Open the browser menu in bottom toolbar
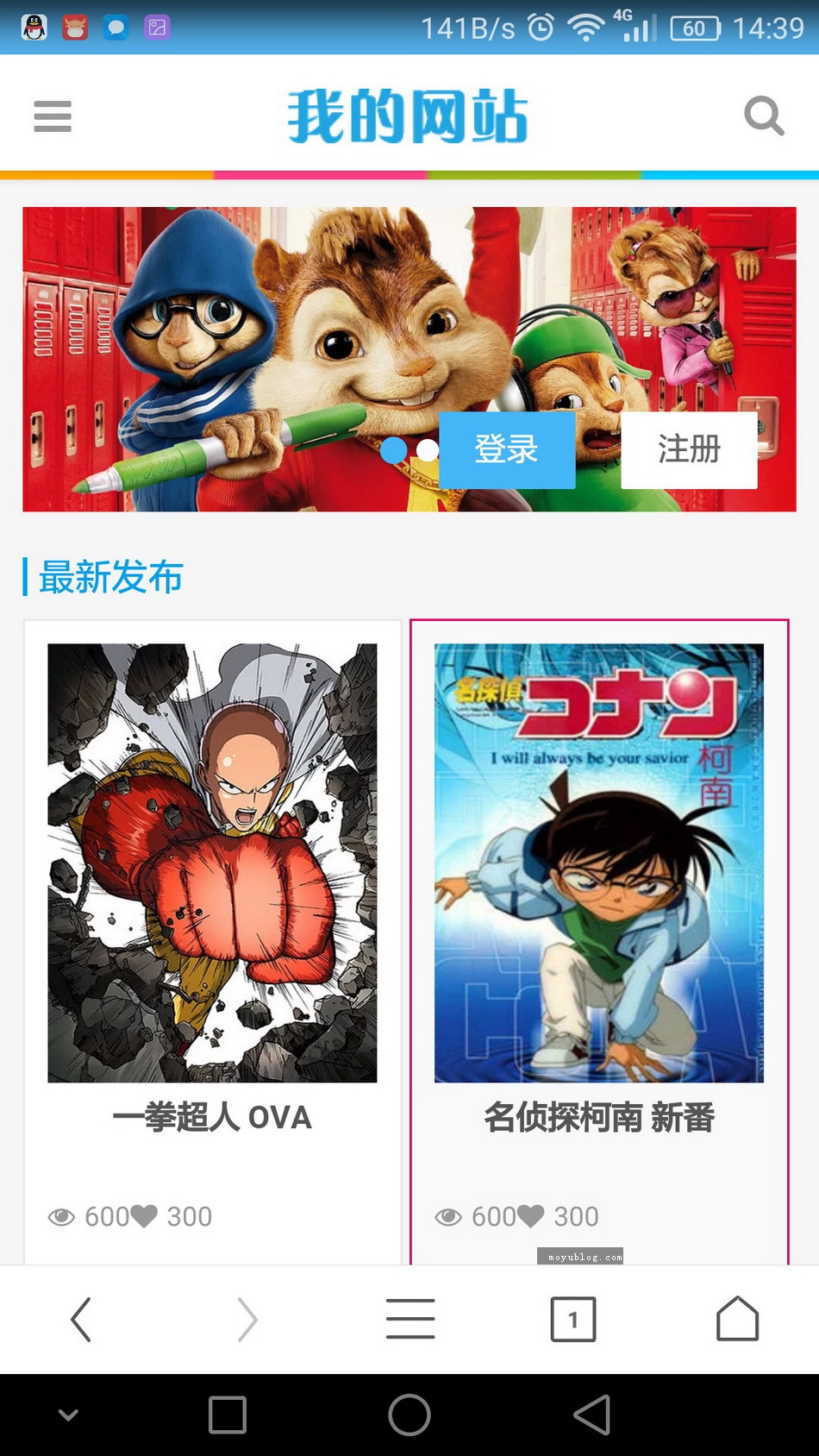Image resolution: width=819 pixels, height=1456 pixels. (x=410, y=1319)
